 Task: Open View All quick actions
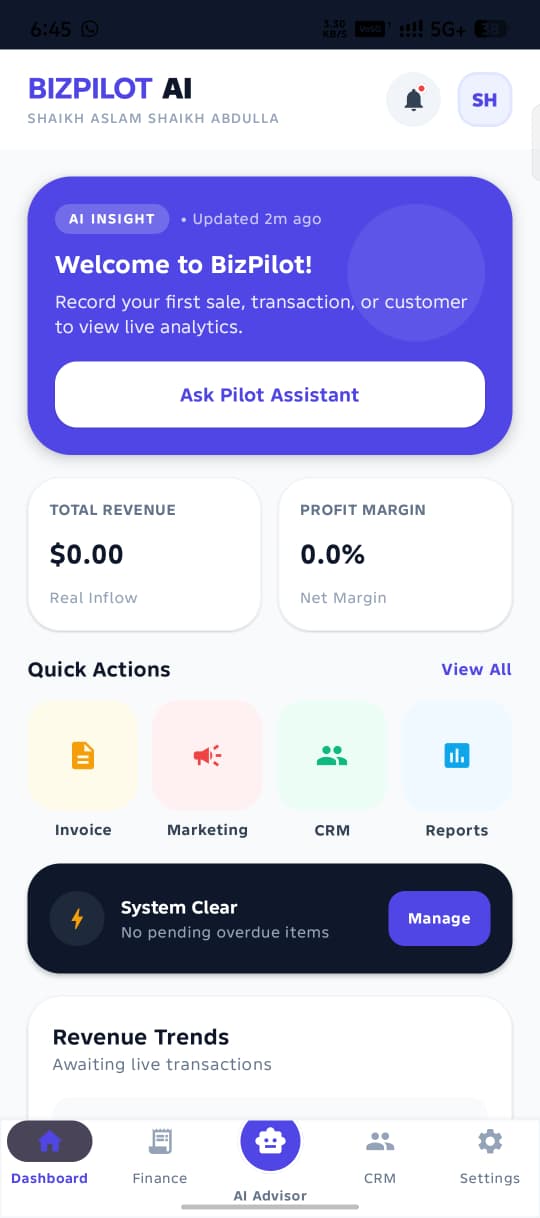point(476,669)
